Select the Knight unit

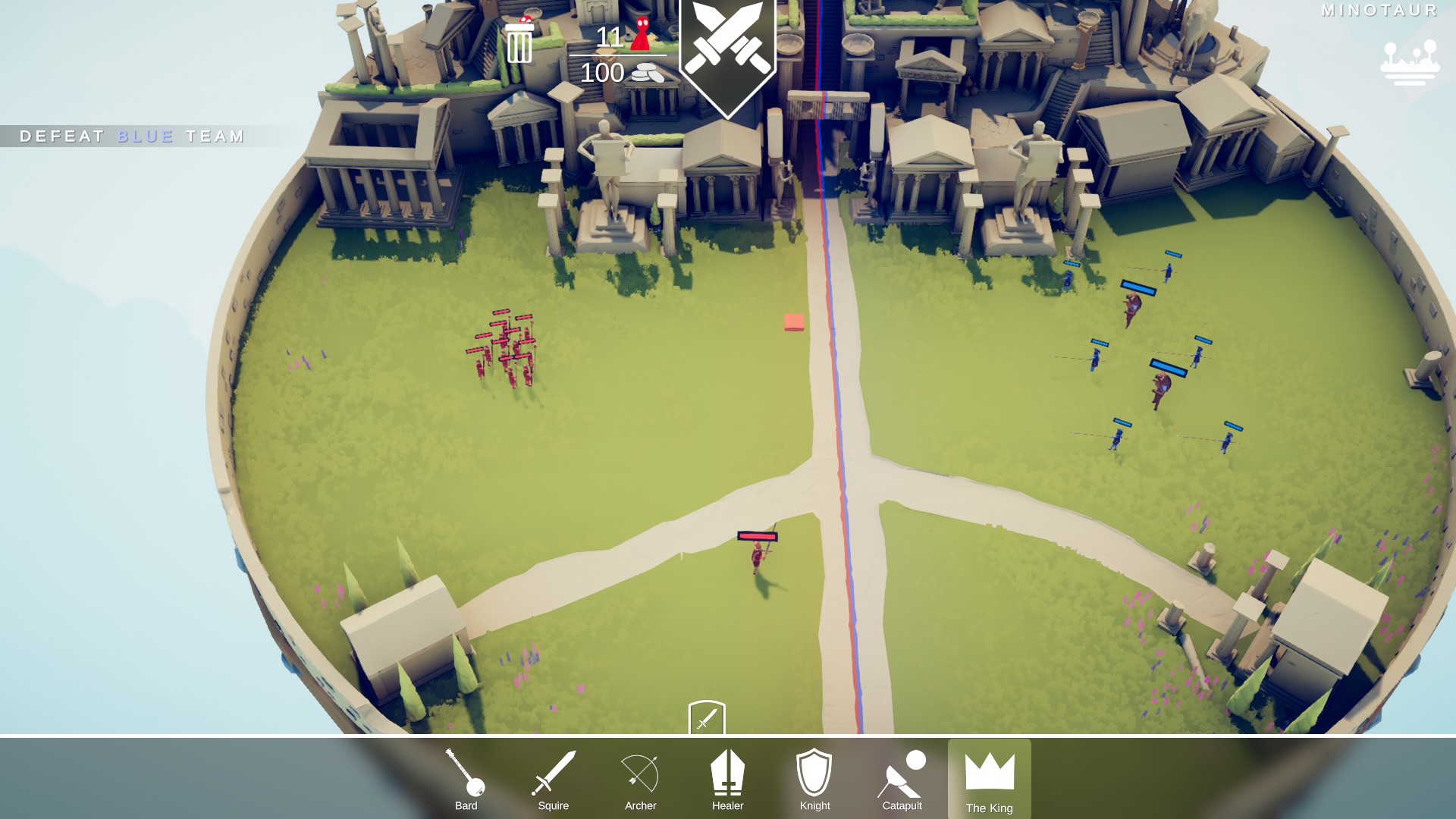click(x=814, y=780)
